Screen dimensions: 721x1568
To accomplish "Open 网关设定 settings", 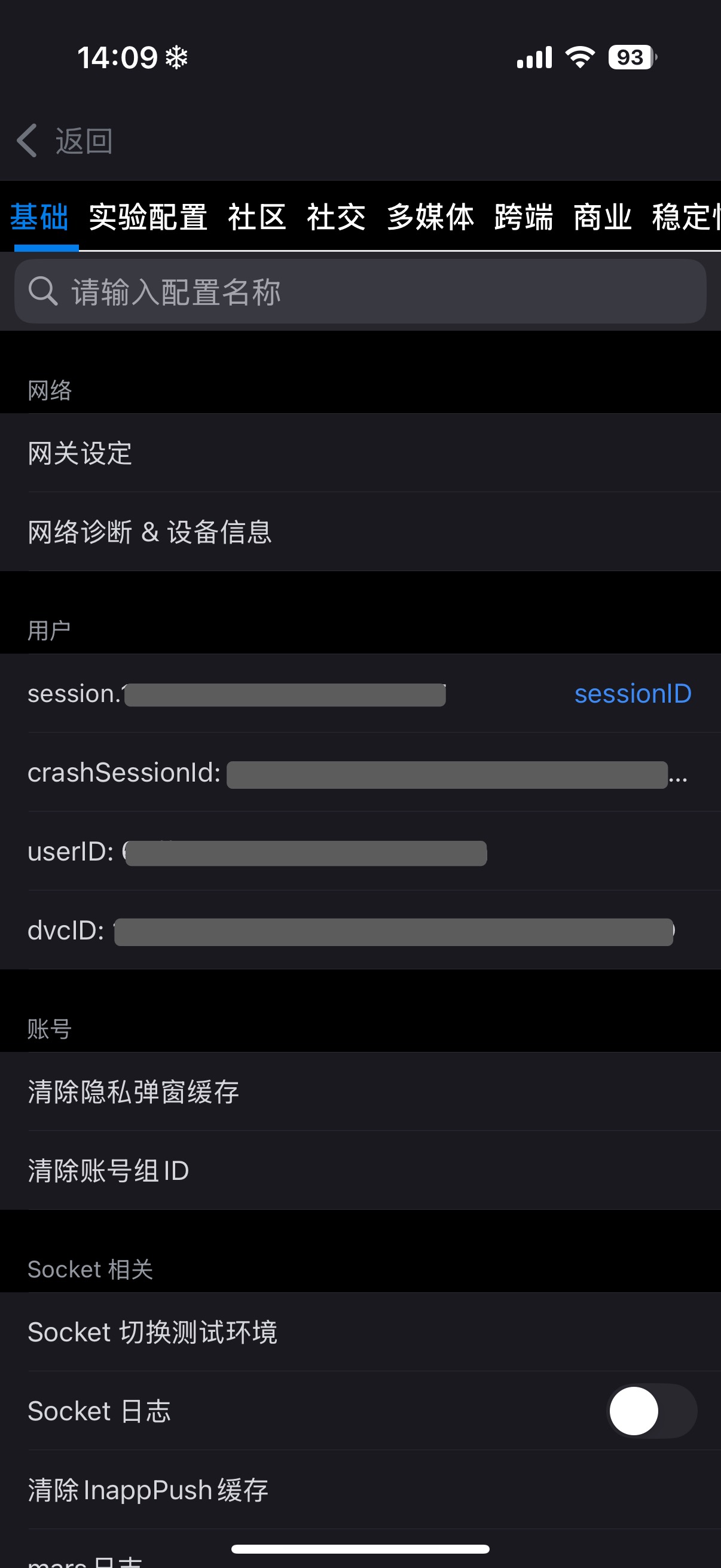I will click(360, 453).
